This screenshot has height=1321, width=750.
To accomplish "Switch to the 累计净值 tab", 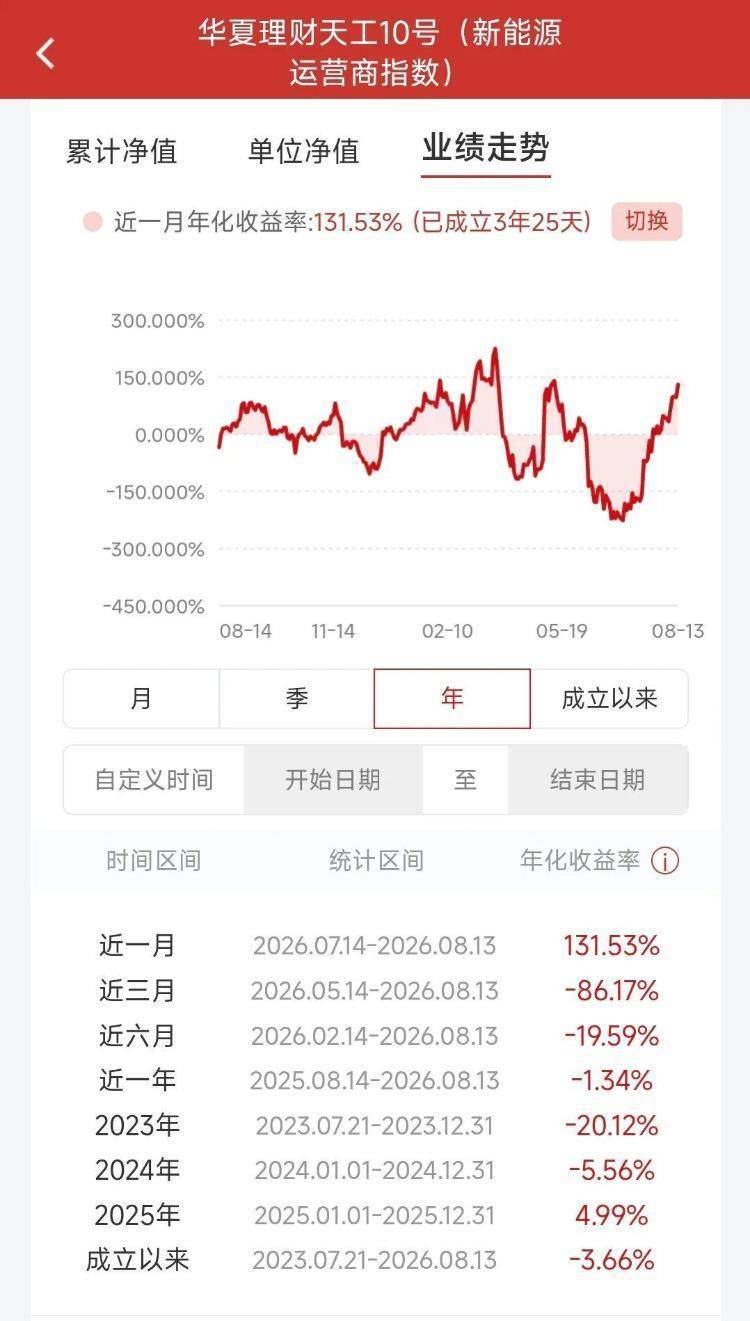I will [122, 151].
